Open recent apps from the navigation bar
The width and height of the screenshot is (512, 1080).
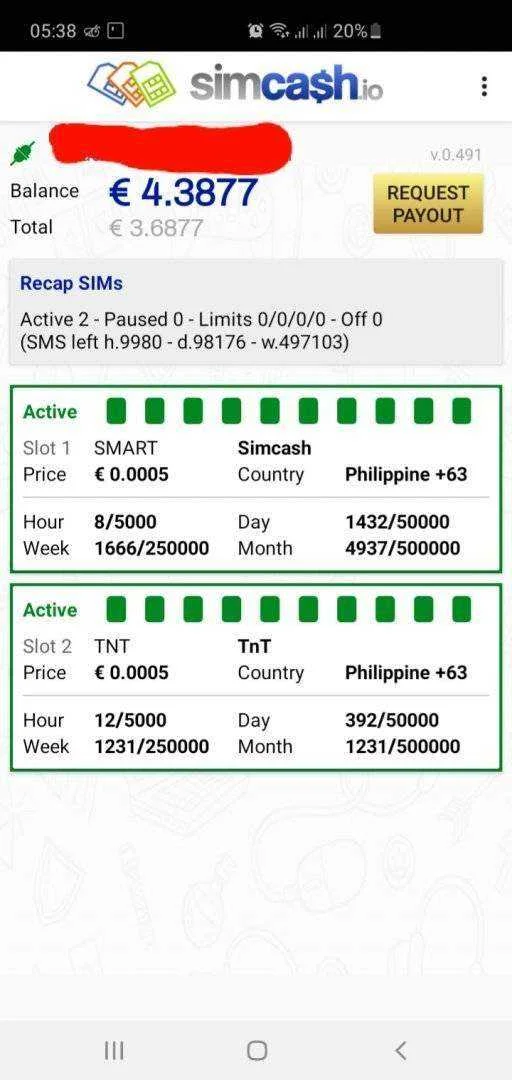coord(114,1050)
